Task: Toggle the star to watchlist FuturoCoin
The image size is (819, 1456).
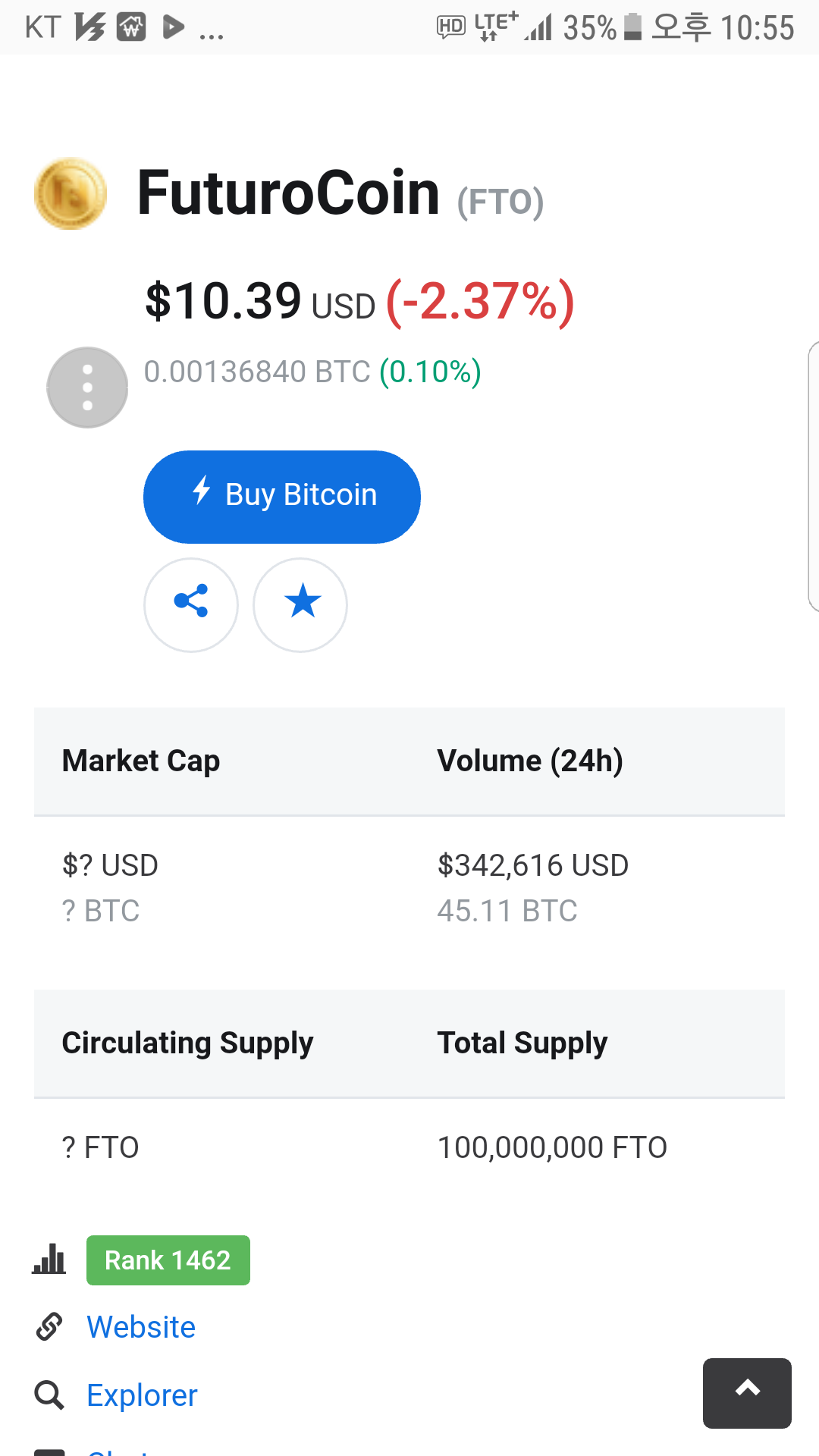Action: pos(300,603)
